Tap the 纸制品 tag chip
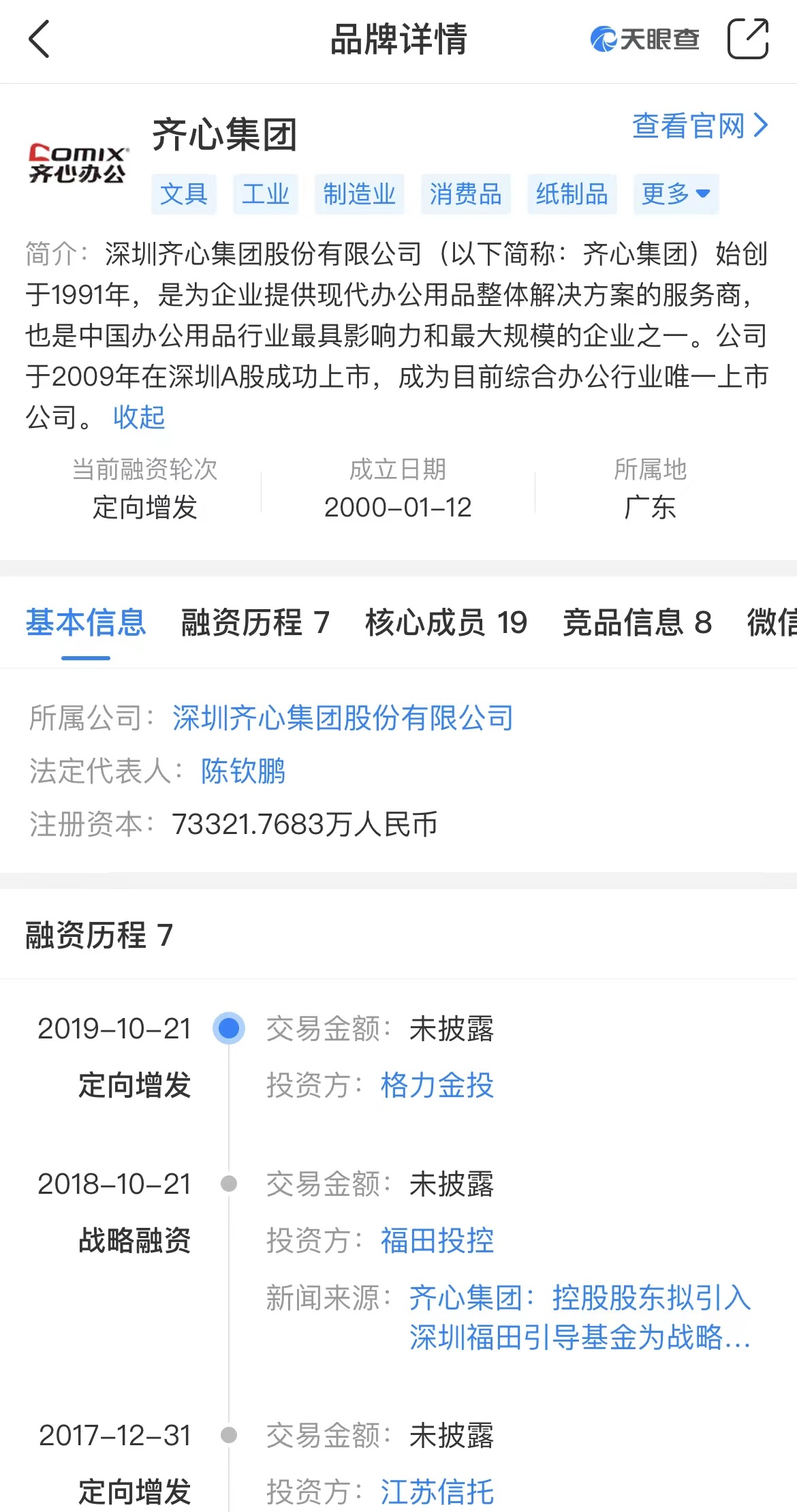This screenshot has height=1512, width=797. [x=572, y=194]
